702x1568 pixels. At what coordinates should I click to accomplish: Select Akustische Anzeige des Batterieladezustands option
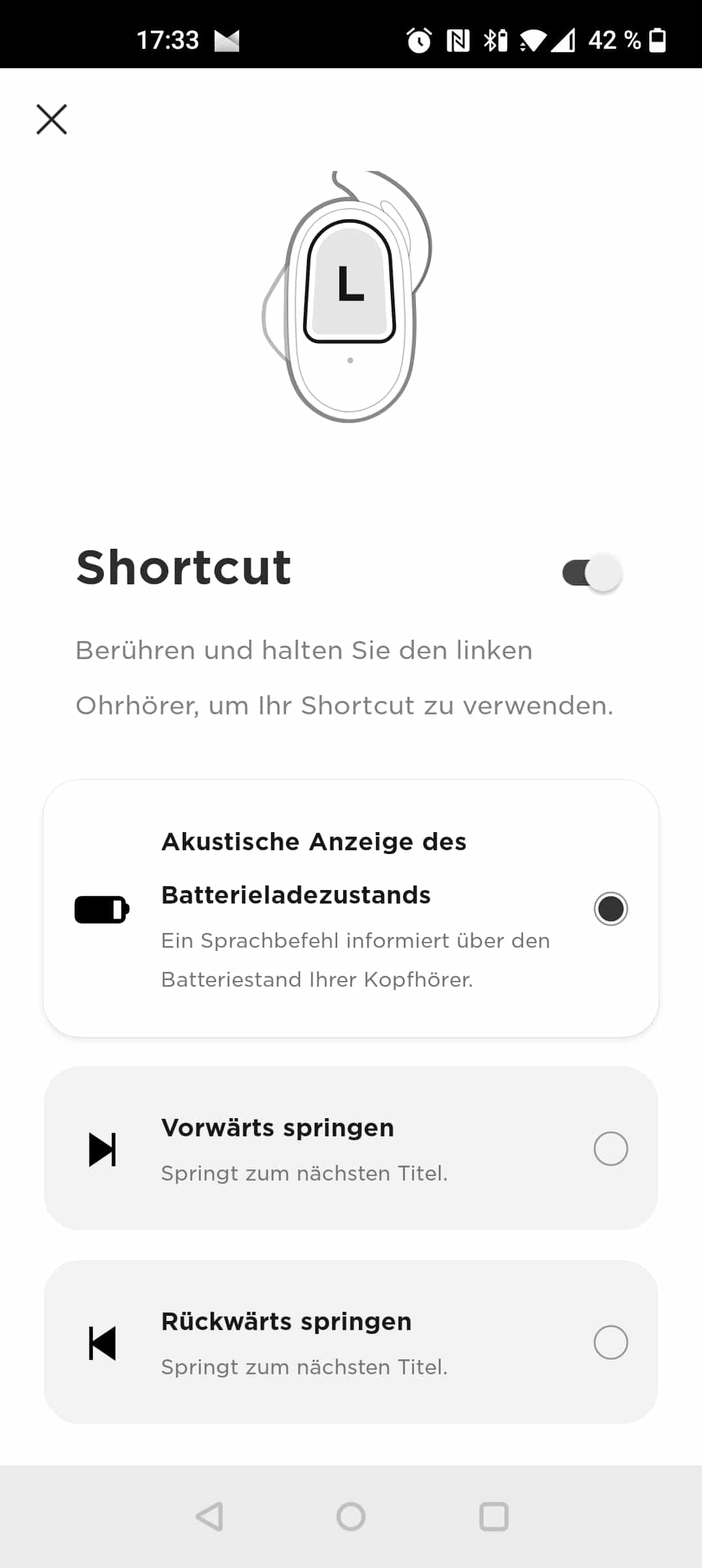click(x=610, y=908)
